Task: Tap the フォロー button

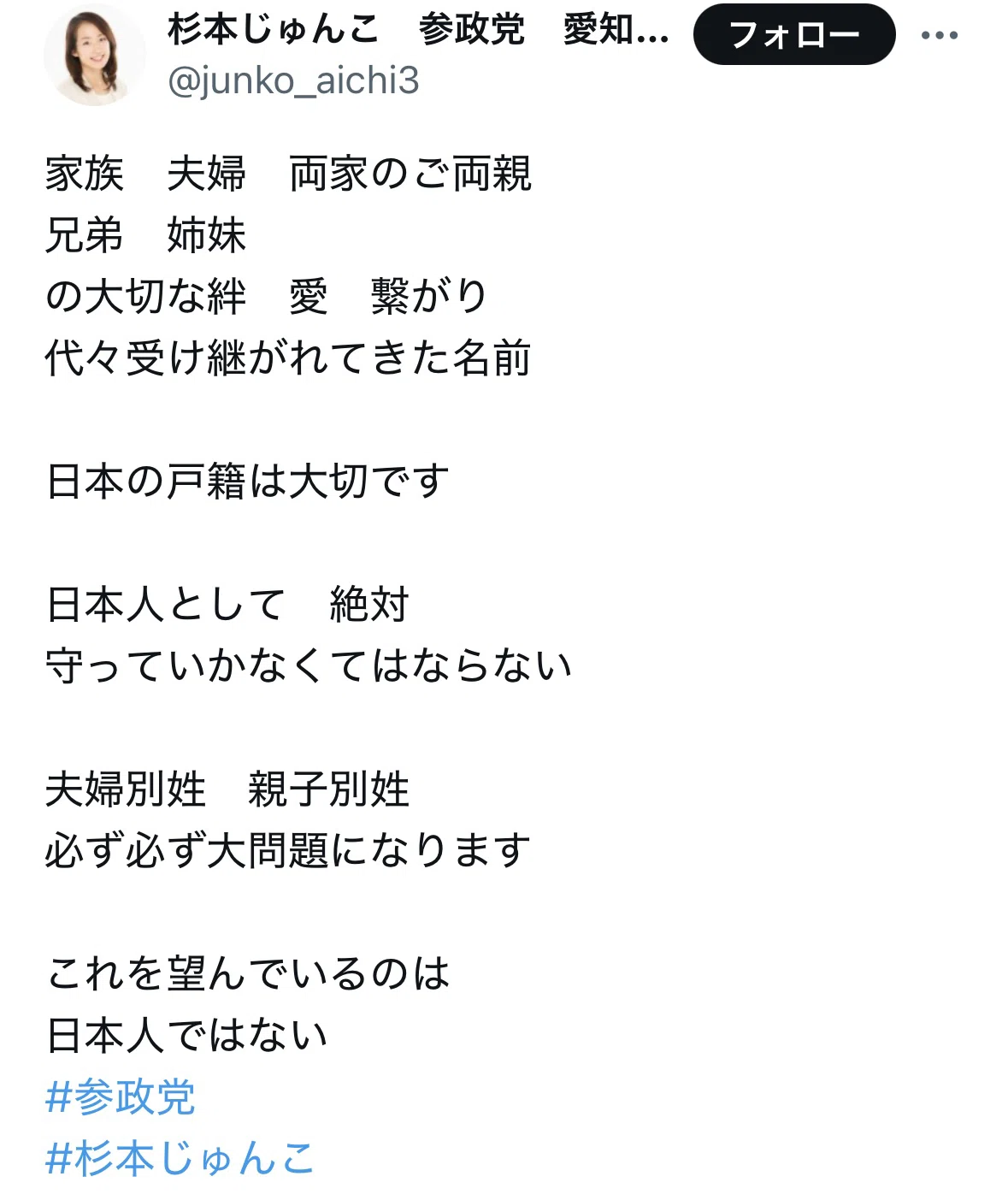Action: click(x=793, y=34)
